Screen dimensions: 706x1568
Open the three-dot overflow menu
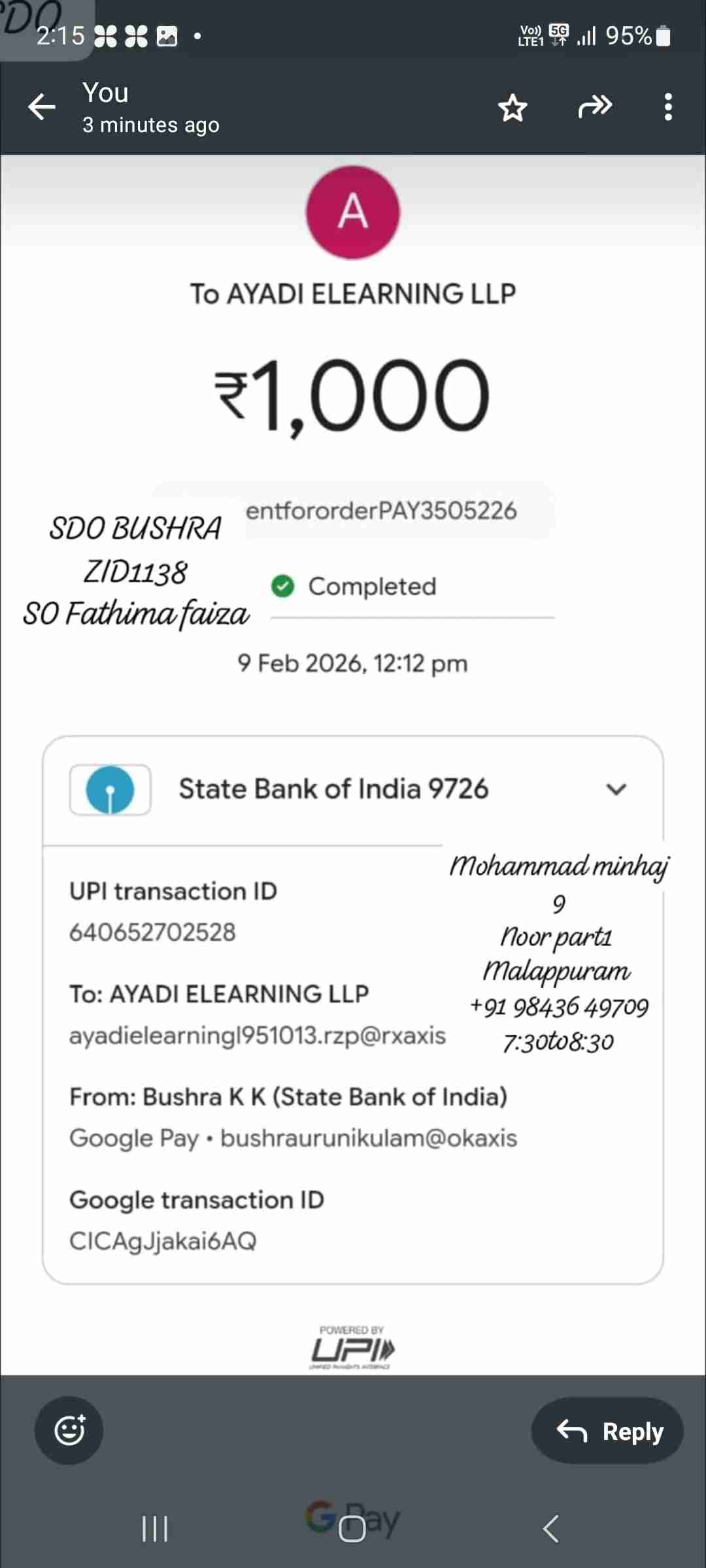click(667, 107)
